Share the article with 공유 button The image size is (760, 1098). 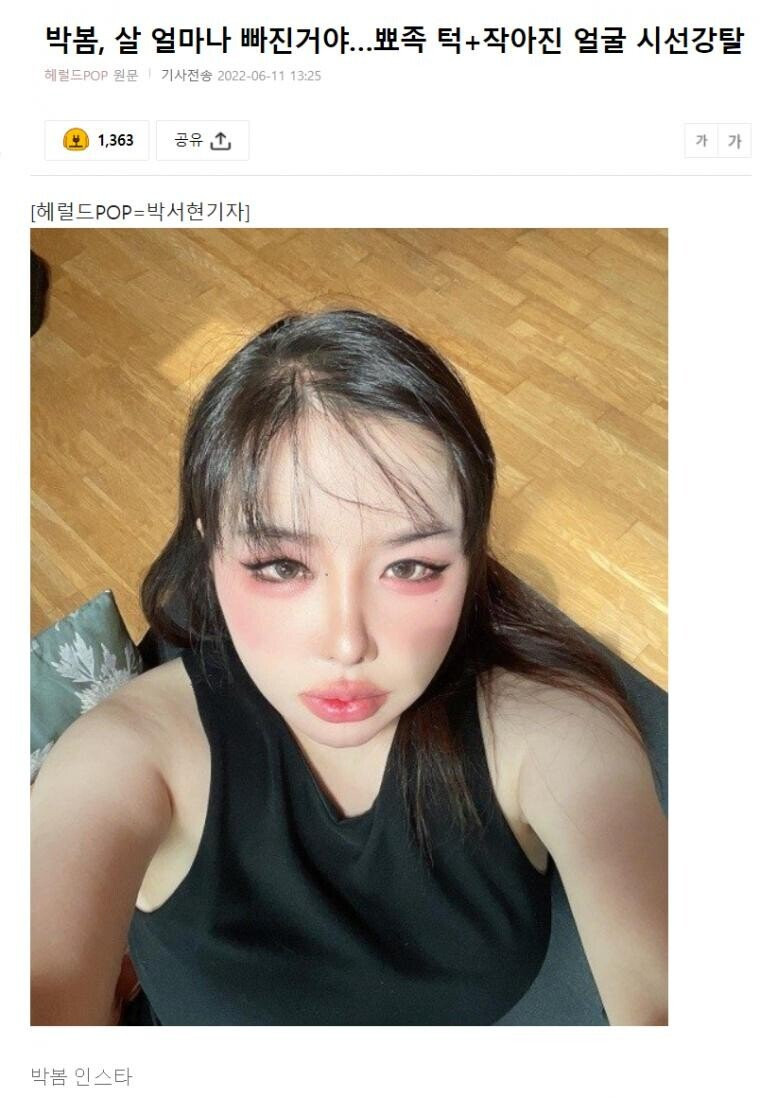[x=203, y=141]
